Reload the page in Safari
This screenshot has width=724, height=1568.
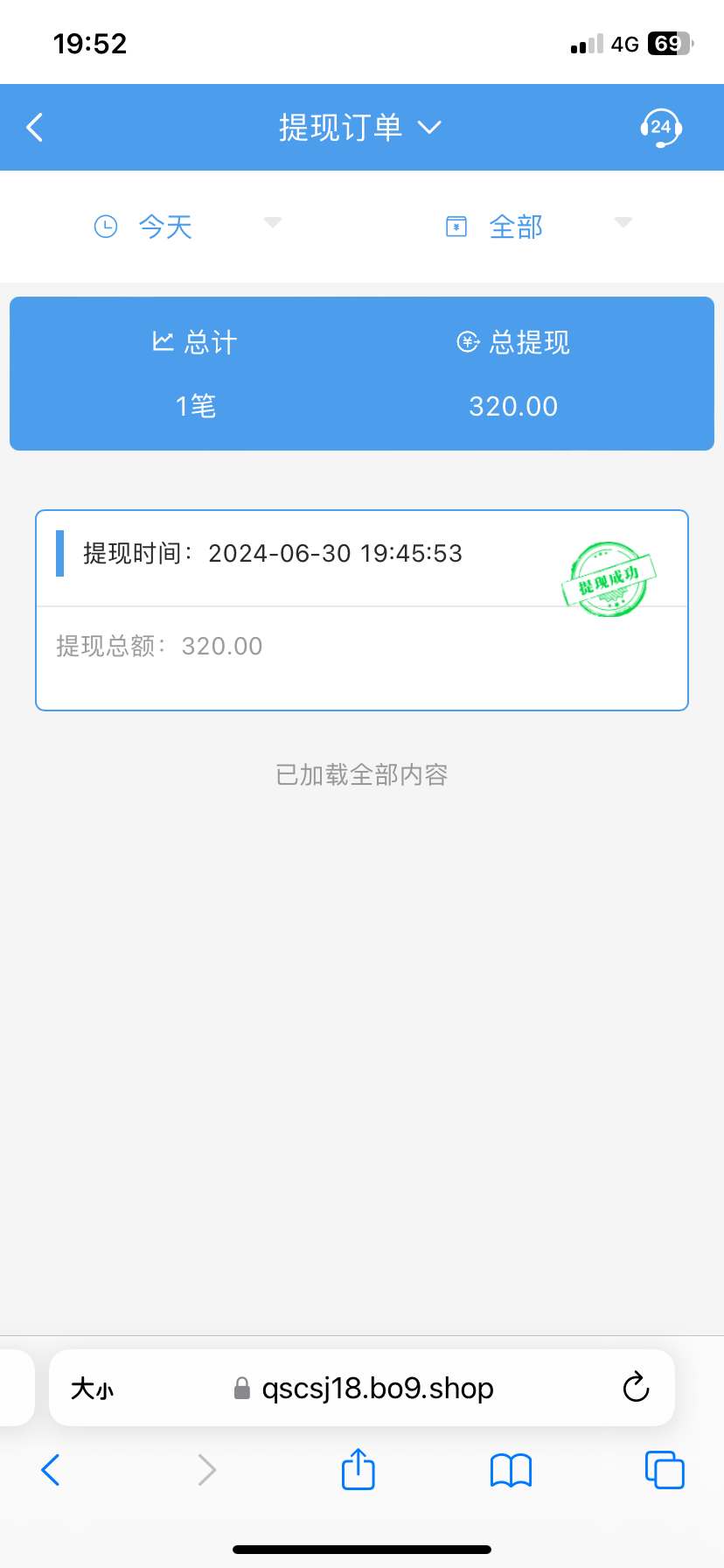click(636, 1388)
